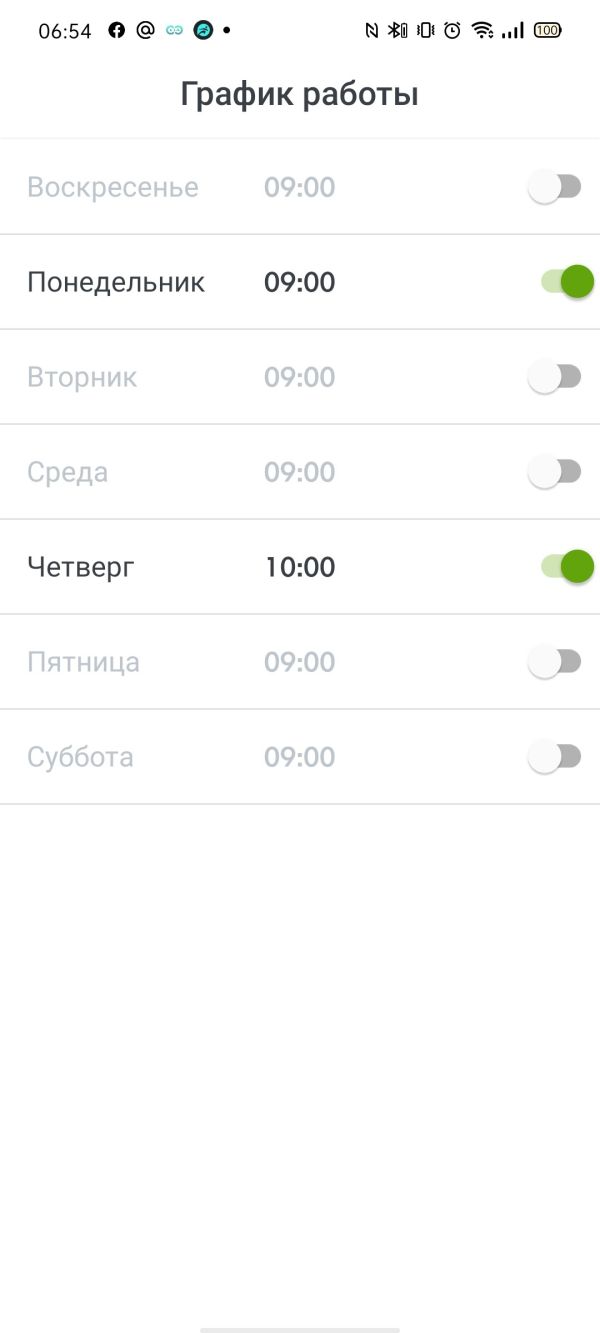
Task: Switch on the Среда toggle
Action: [555, 472]
